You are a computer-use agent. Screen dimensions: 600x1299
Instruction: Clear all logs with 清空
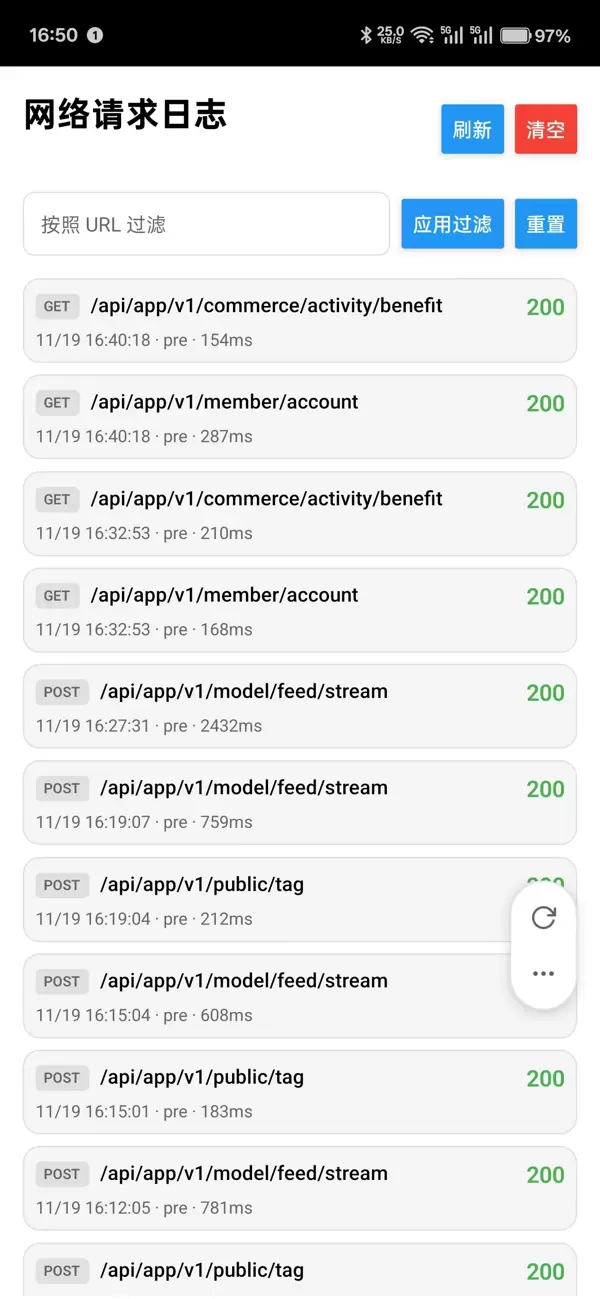545,130
